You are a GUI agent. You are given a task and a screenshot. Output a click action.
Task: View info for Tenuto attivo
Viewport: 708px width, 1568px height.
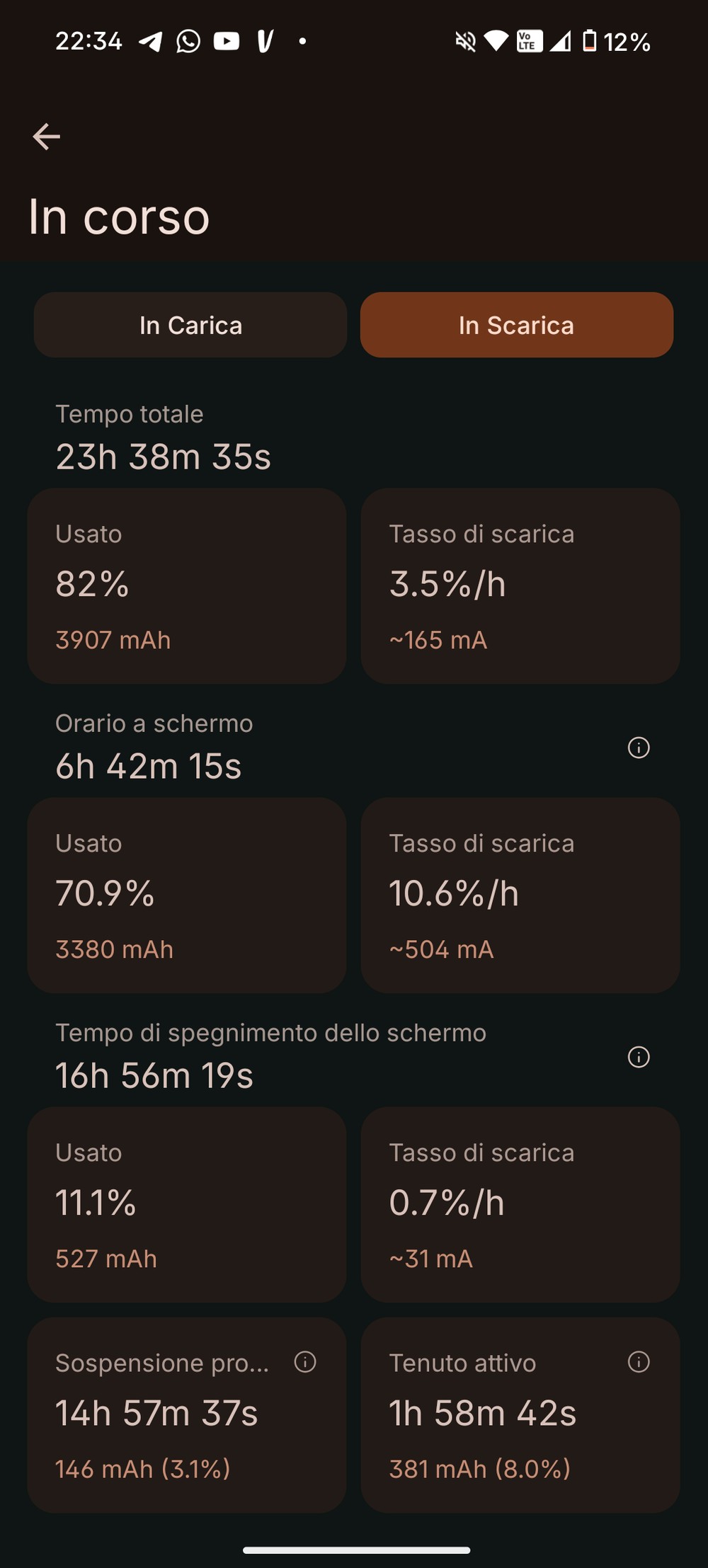click(x=639, y=1362)
